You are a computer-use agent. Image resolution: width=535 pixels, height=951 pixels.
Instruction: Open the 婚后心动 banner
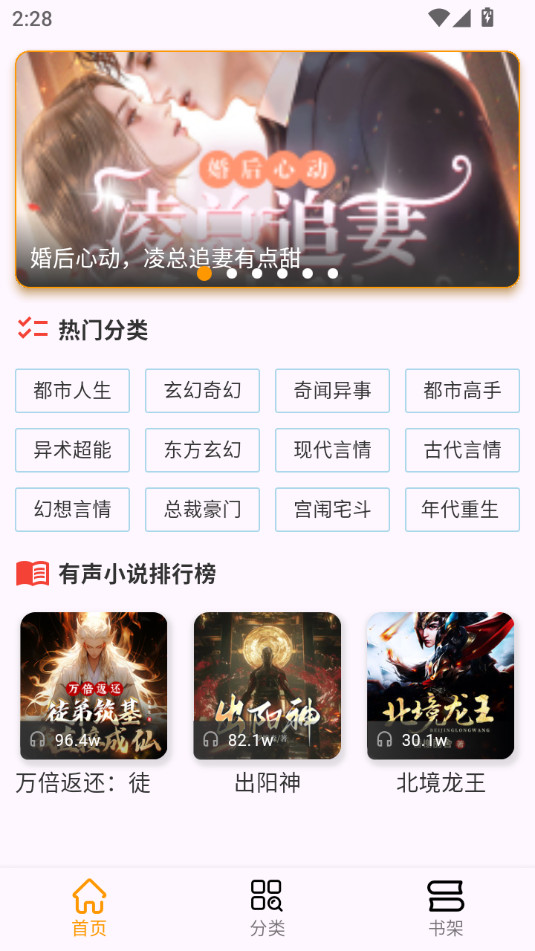click(268, 169)
